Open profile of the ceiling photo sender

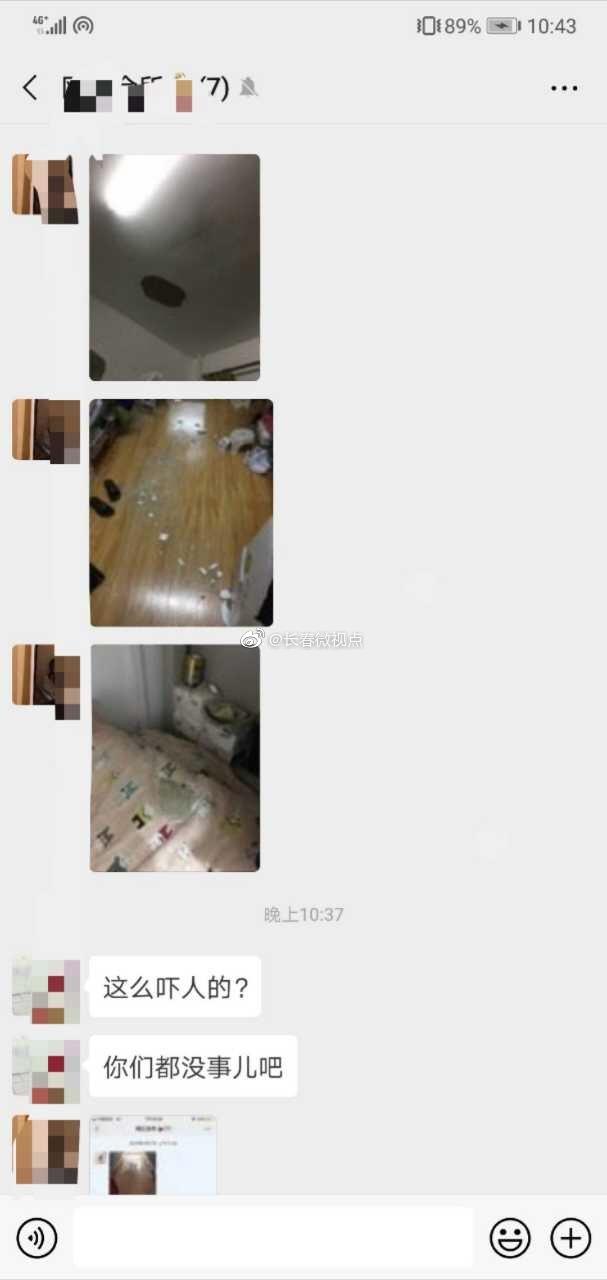click(x=45, y=188)
